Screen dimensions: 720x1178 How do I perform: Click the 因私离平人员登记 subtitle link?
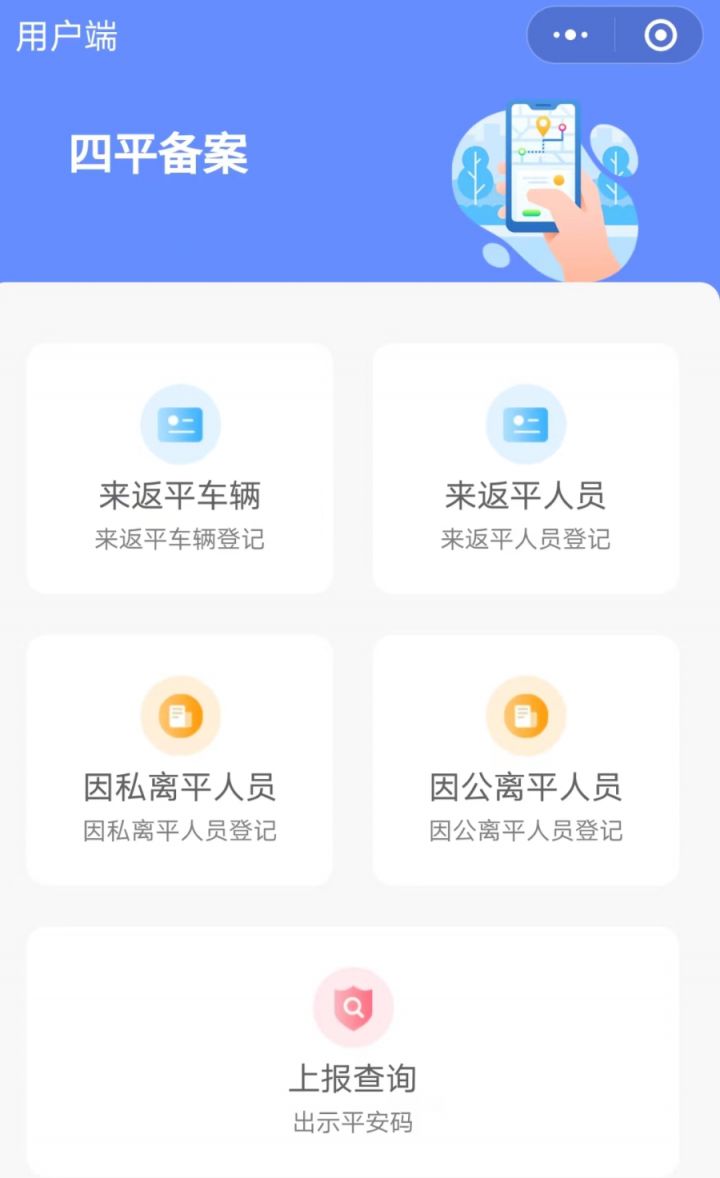pyautogui.click(x=180, y=831)
